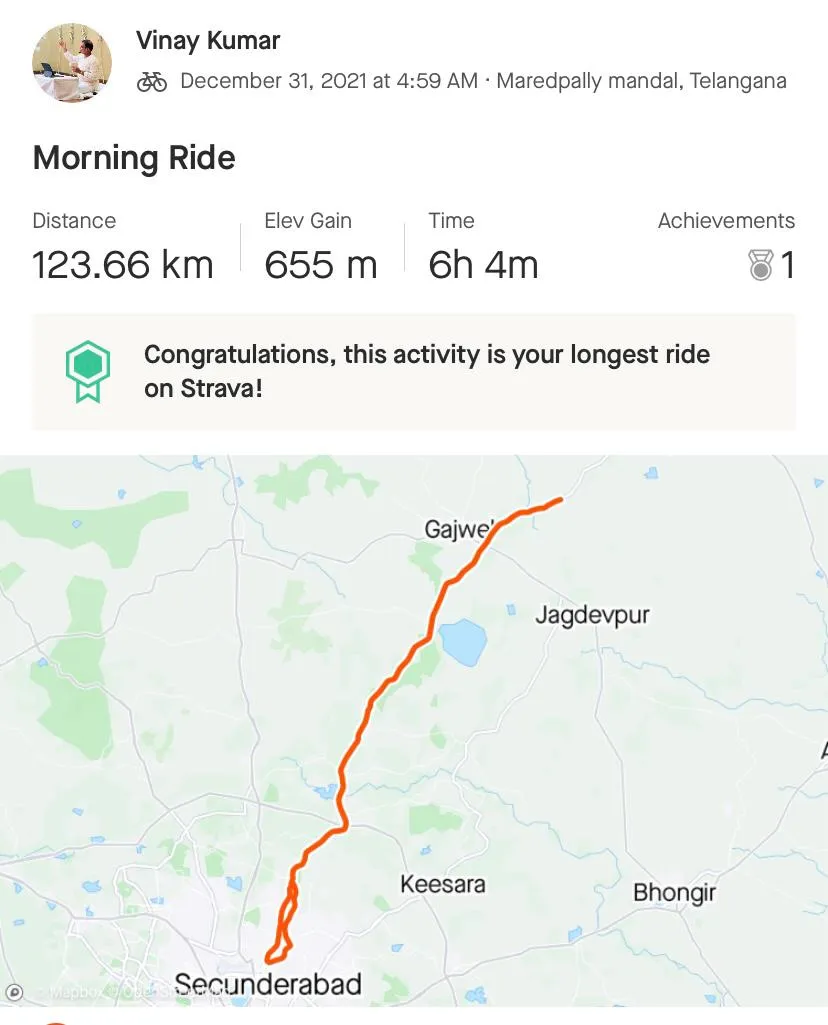Open Vinay Kumar's profile picture
The width and height of the screenshot is (828, 1025).
click(x=72, y=62)
